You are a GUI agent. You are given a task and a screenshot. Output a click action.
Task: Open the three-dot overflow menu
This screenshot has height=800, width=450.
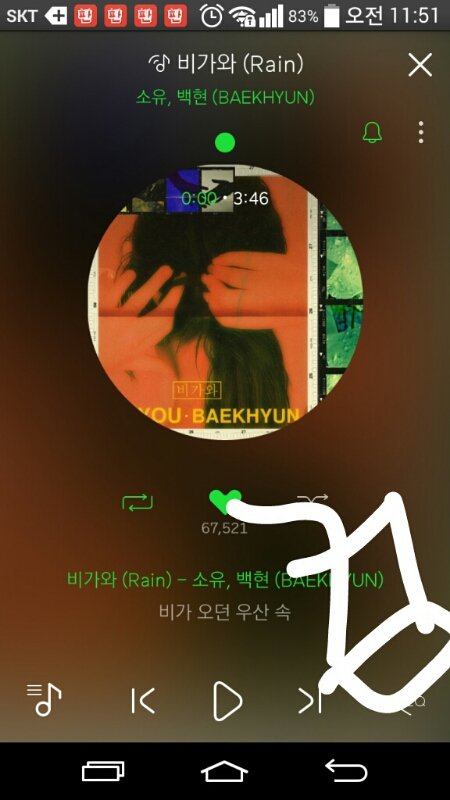click(x=420, y=132)
